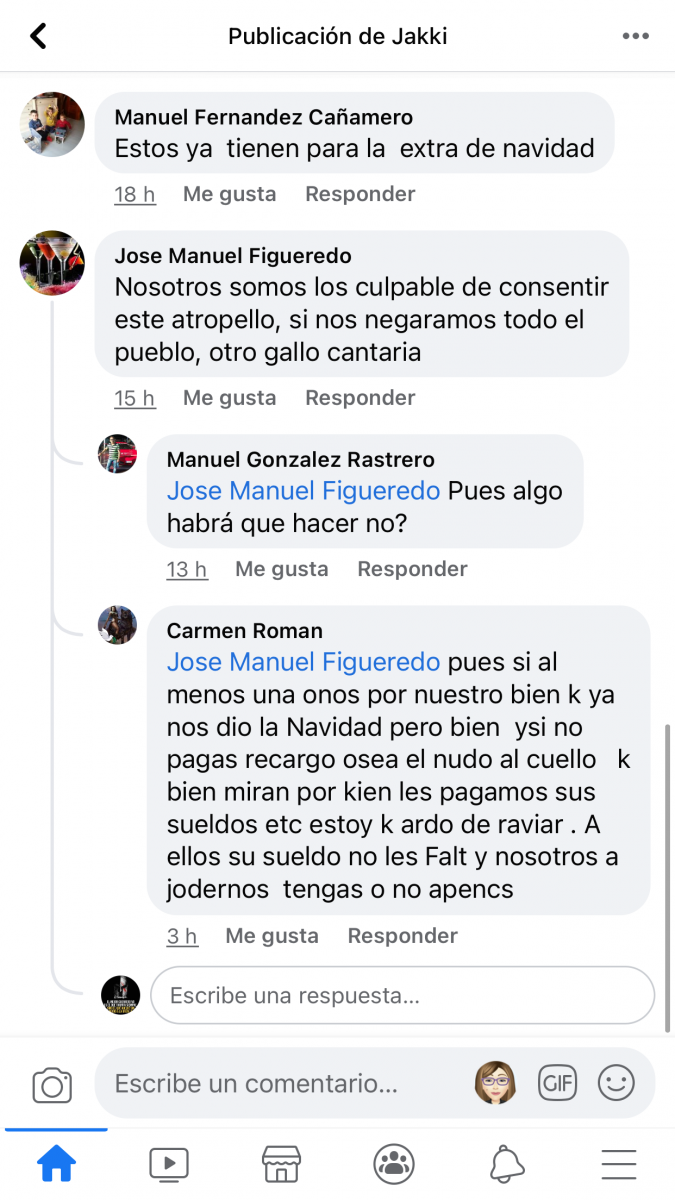Open Jose Manuel Figueredo mention in Carmen's reply
Image resolution: width=675 pixels, height=1200 pixels.
coord(303,662)
